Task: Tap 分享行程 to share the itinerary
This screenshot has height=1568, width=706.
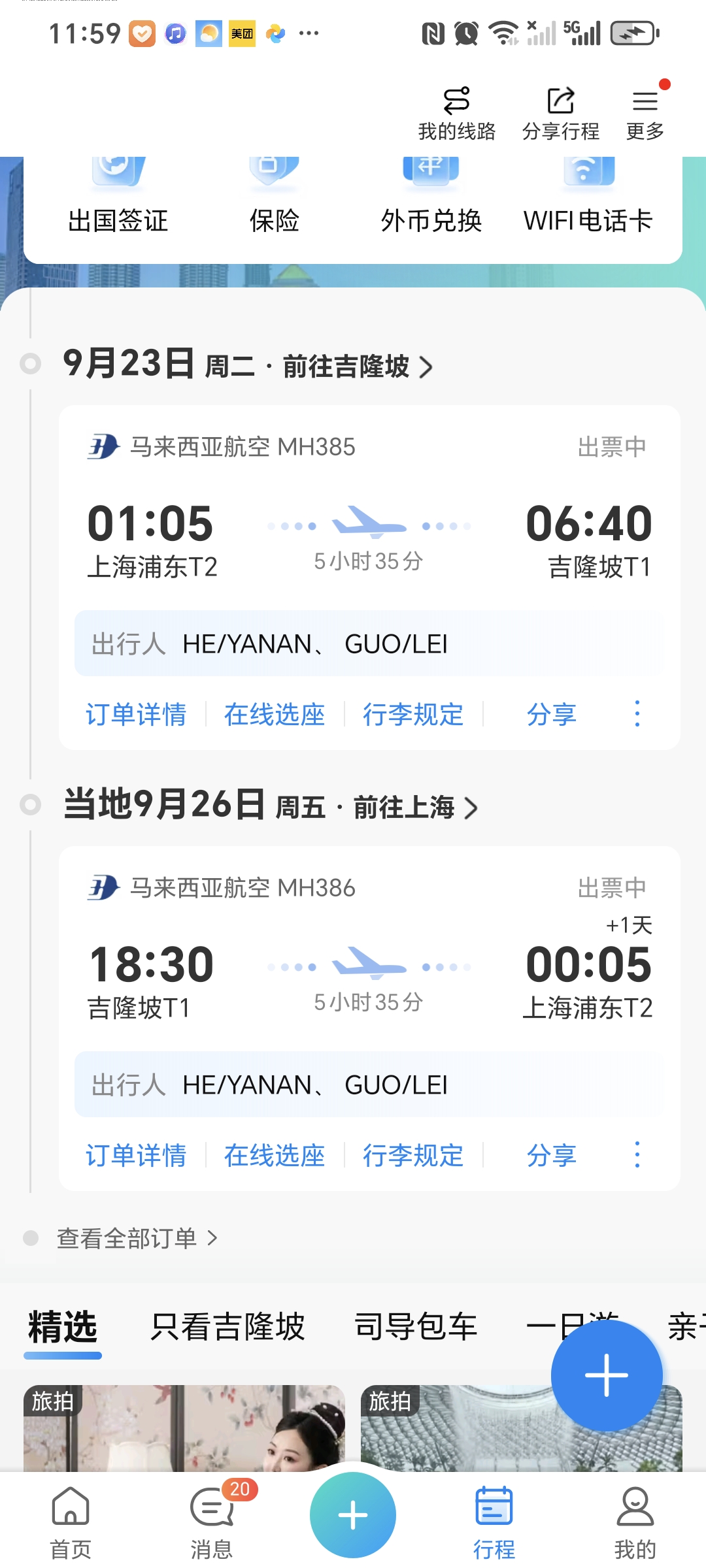Action: click(560, 114)
